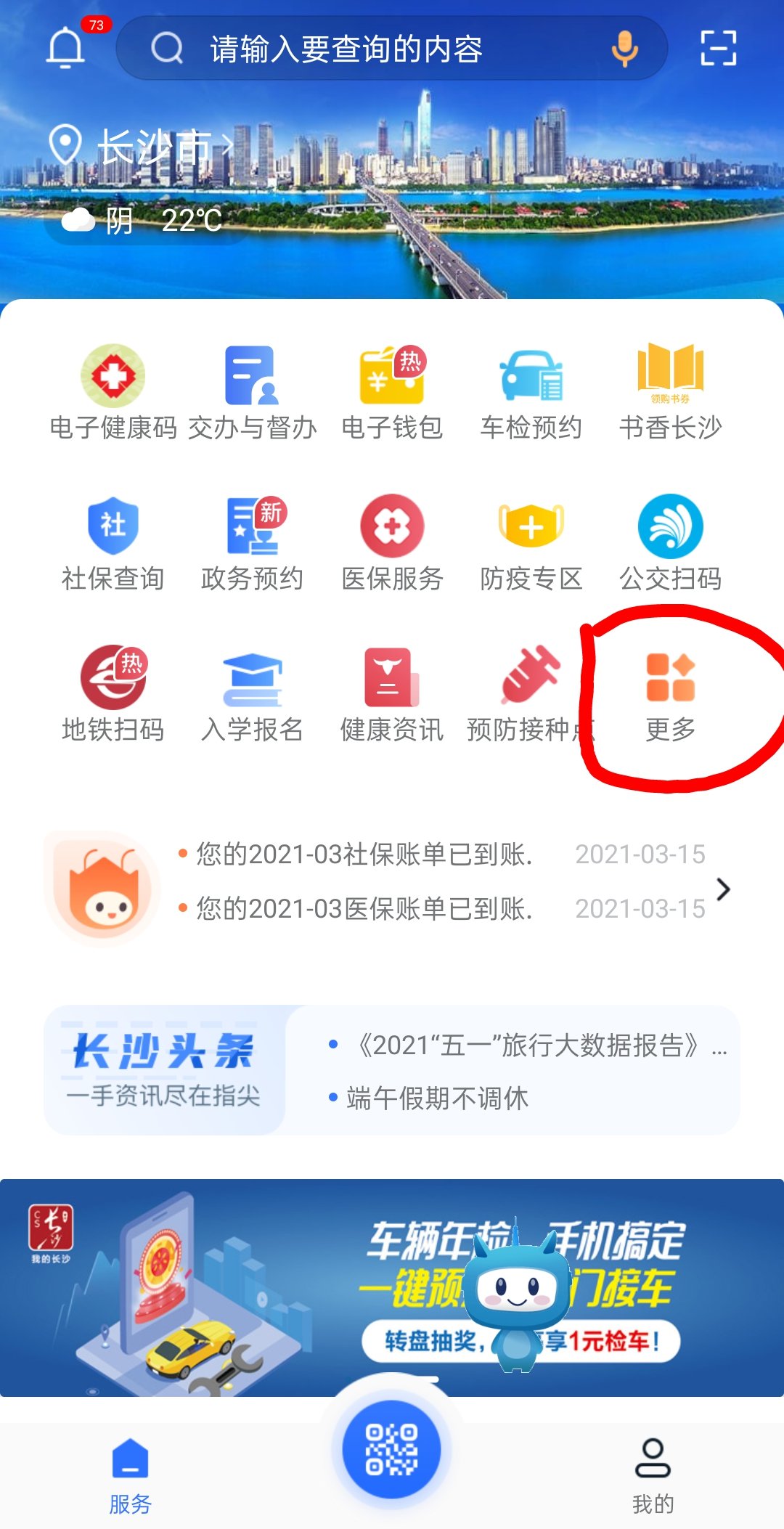Tap the center QR code button
Screen dimensions: 784x1529
[392, 1449]
